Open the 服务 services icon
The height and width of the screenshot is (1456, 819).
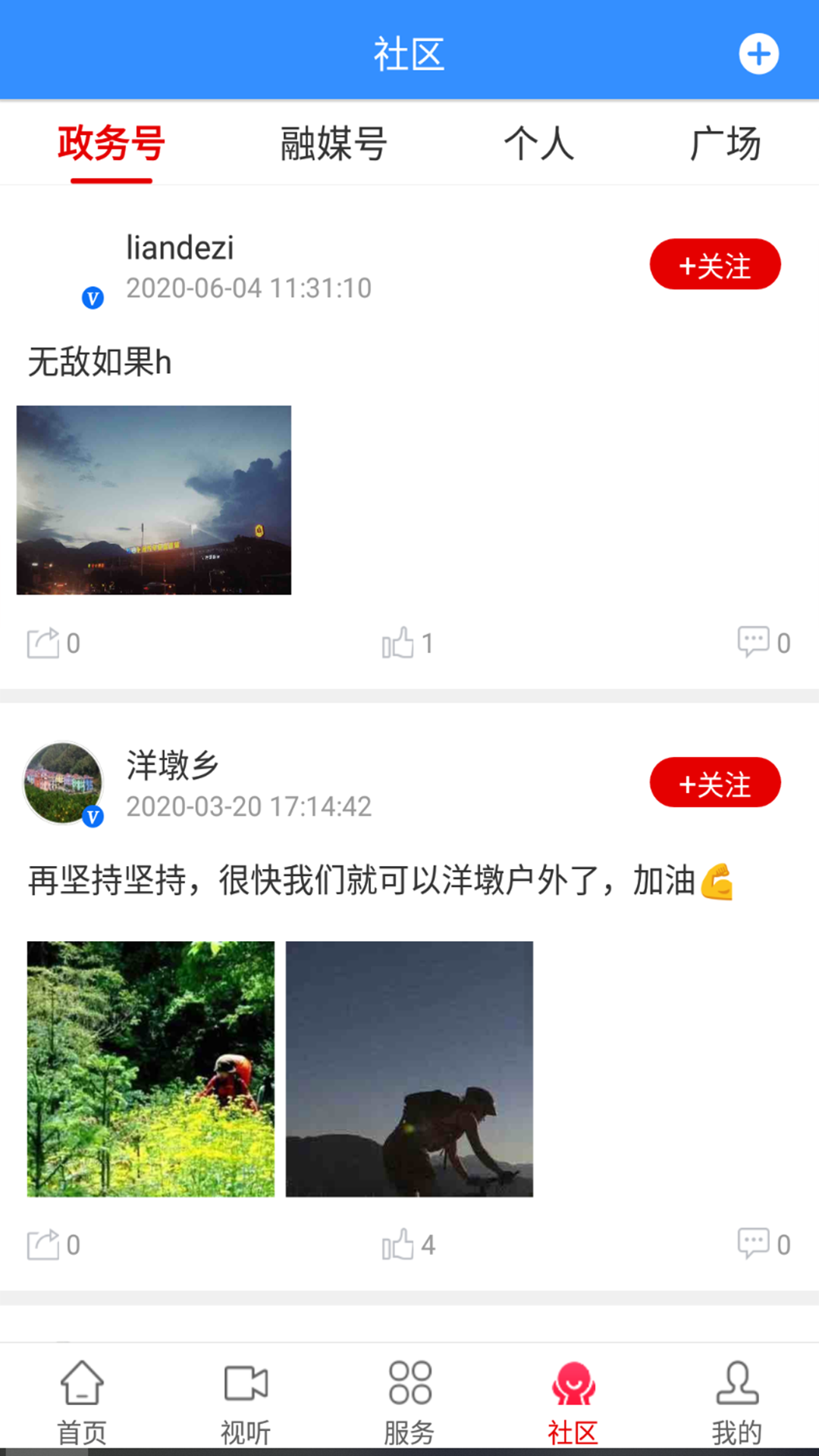pyautogui.click(x=409, y=1399)
